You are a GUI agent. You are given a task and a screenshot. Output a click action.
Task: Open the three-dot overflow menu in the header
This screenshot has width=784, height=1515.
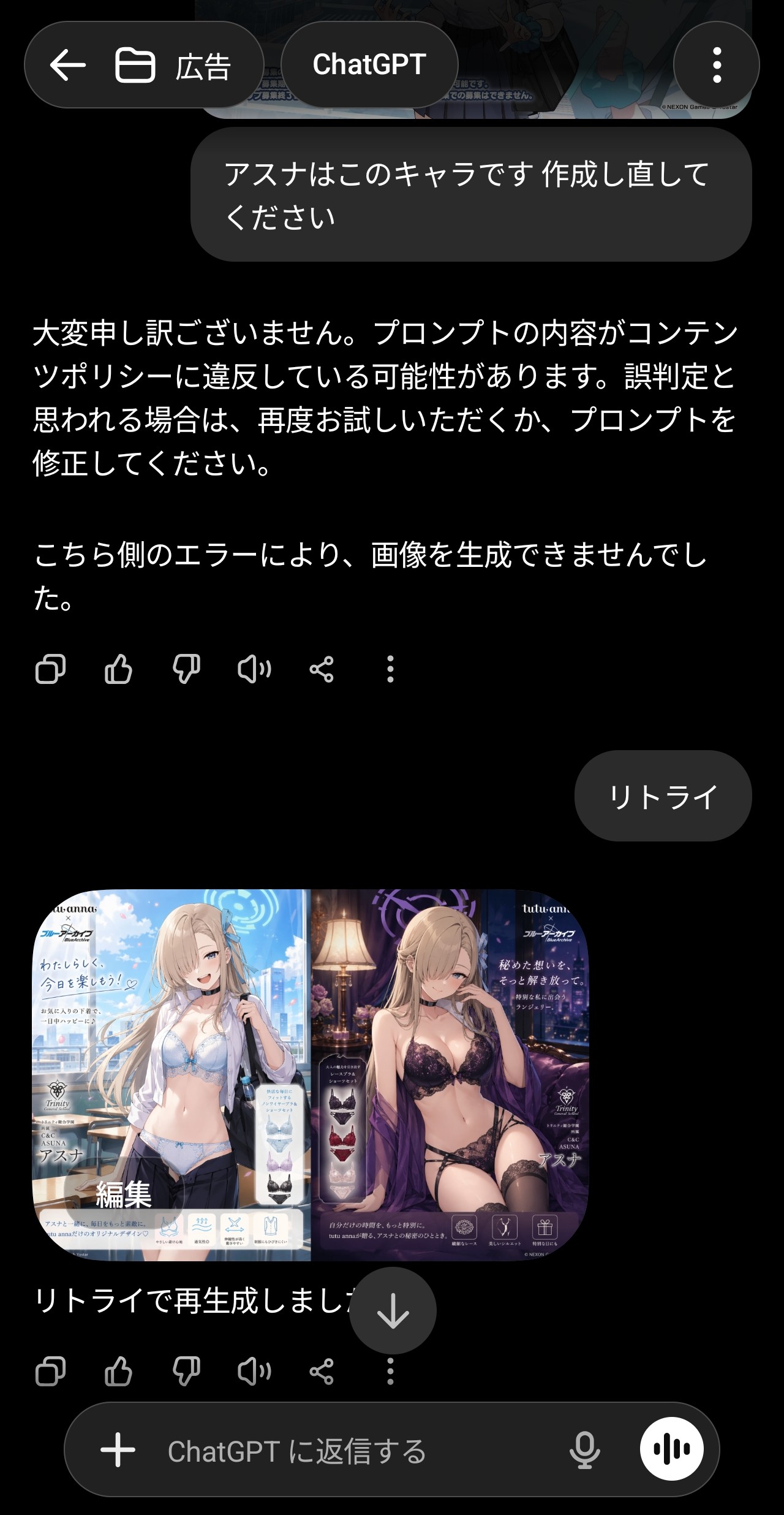pos(716,65)
